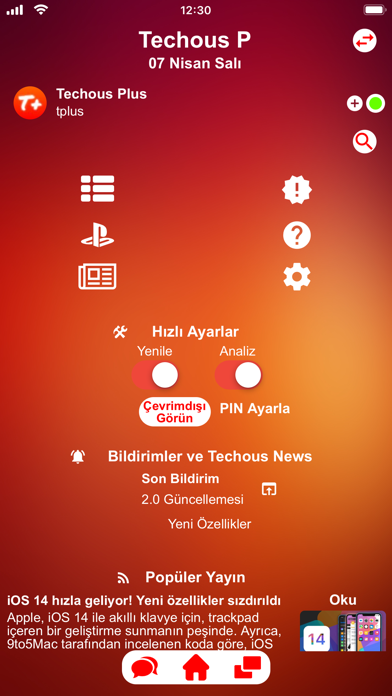Tap the red swap arrows icon

click(364, 40)
